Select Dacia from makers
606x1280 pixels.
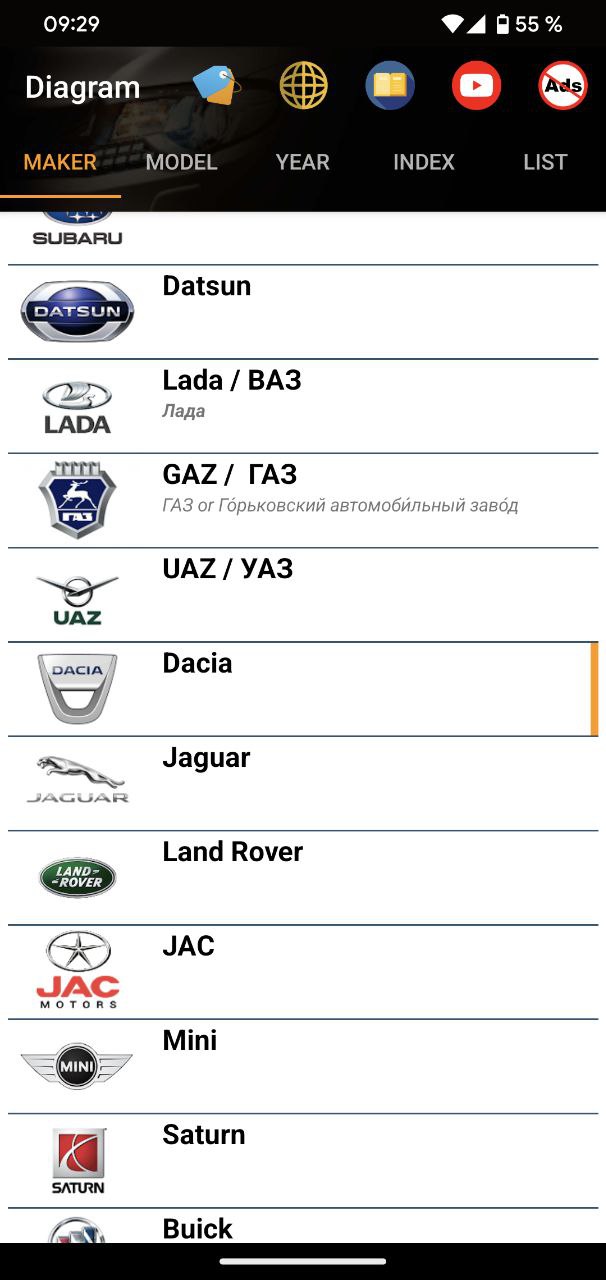click(303, 689)
